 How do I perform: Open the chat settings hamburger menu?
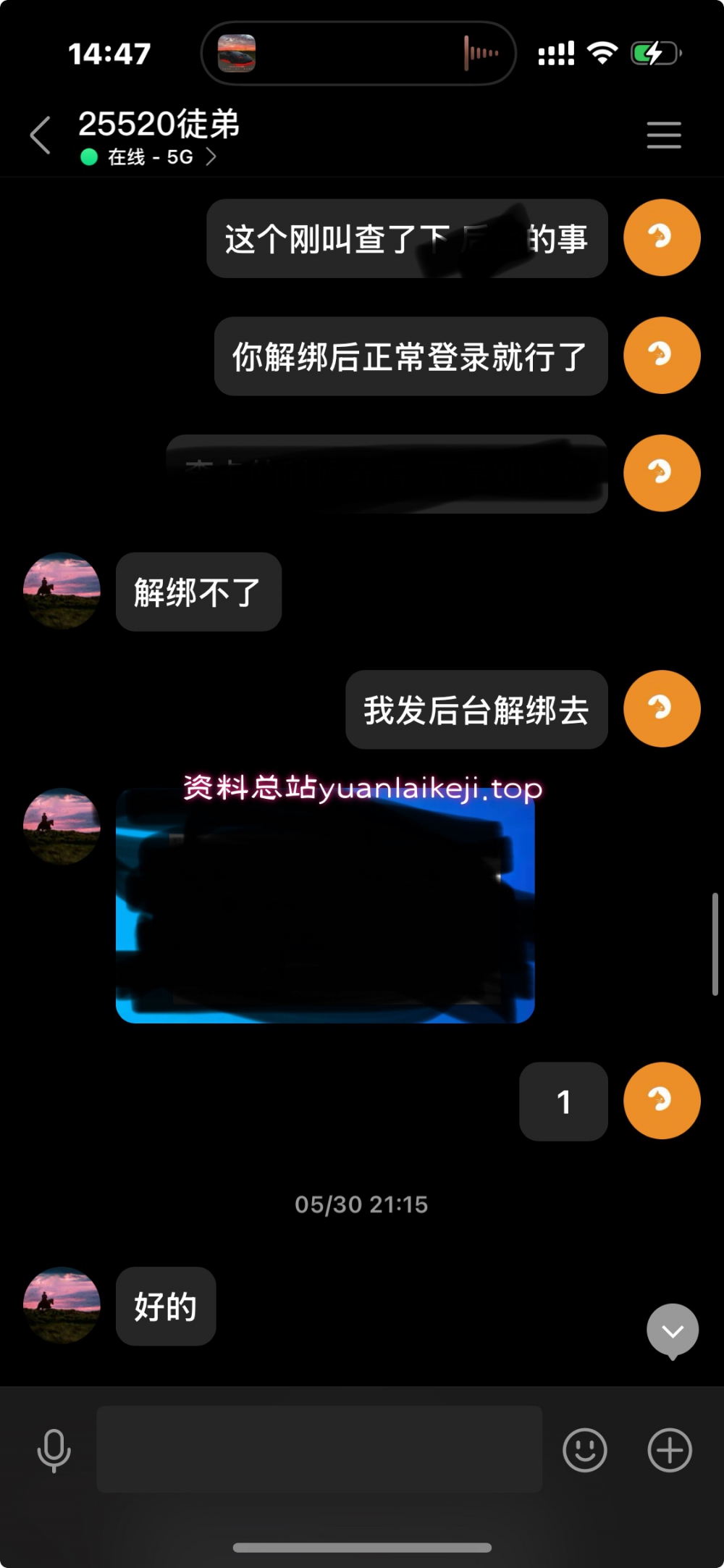coord(663,135)
